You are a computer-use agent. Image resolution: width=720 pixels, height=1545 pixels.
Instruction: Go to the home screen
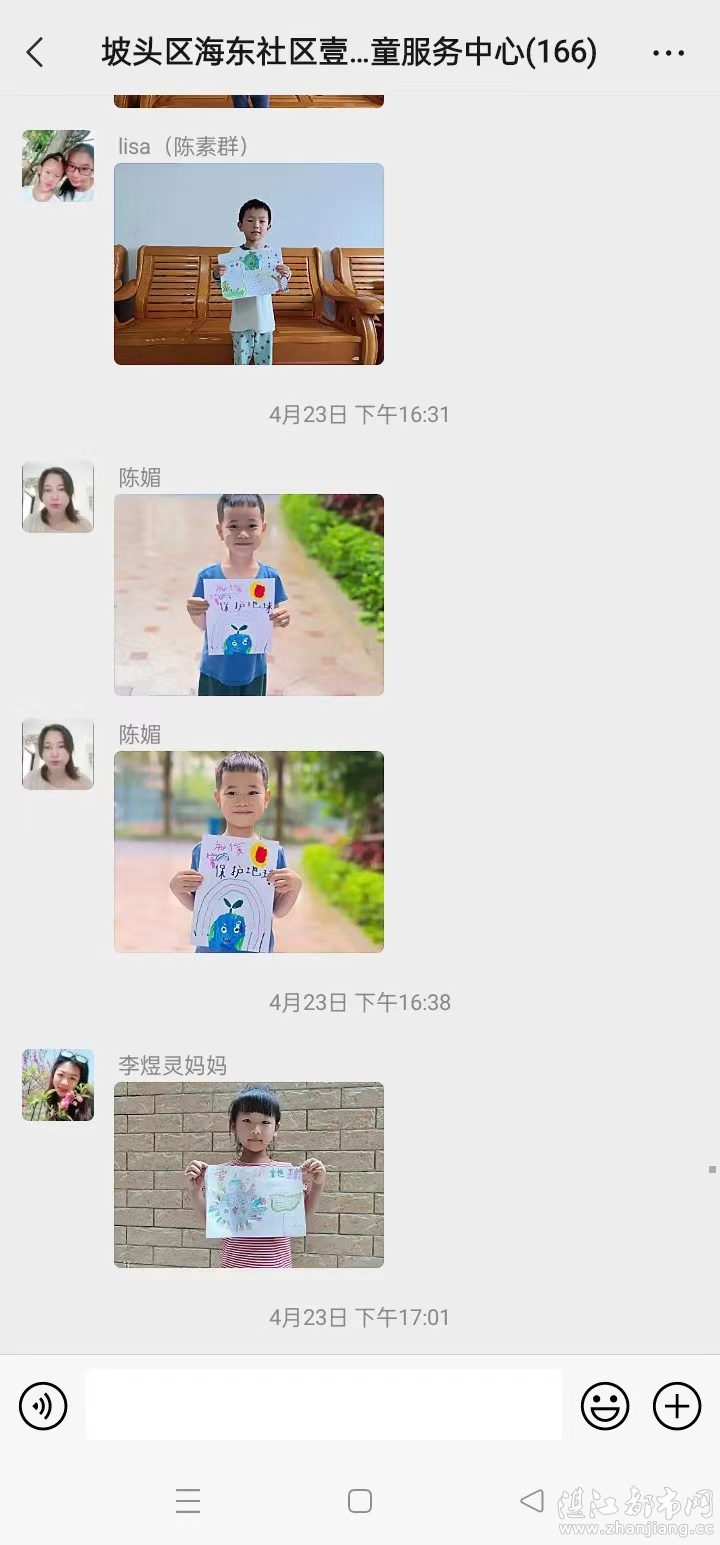tap(360, 1501)
